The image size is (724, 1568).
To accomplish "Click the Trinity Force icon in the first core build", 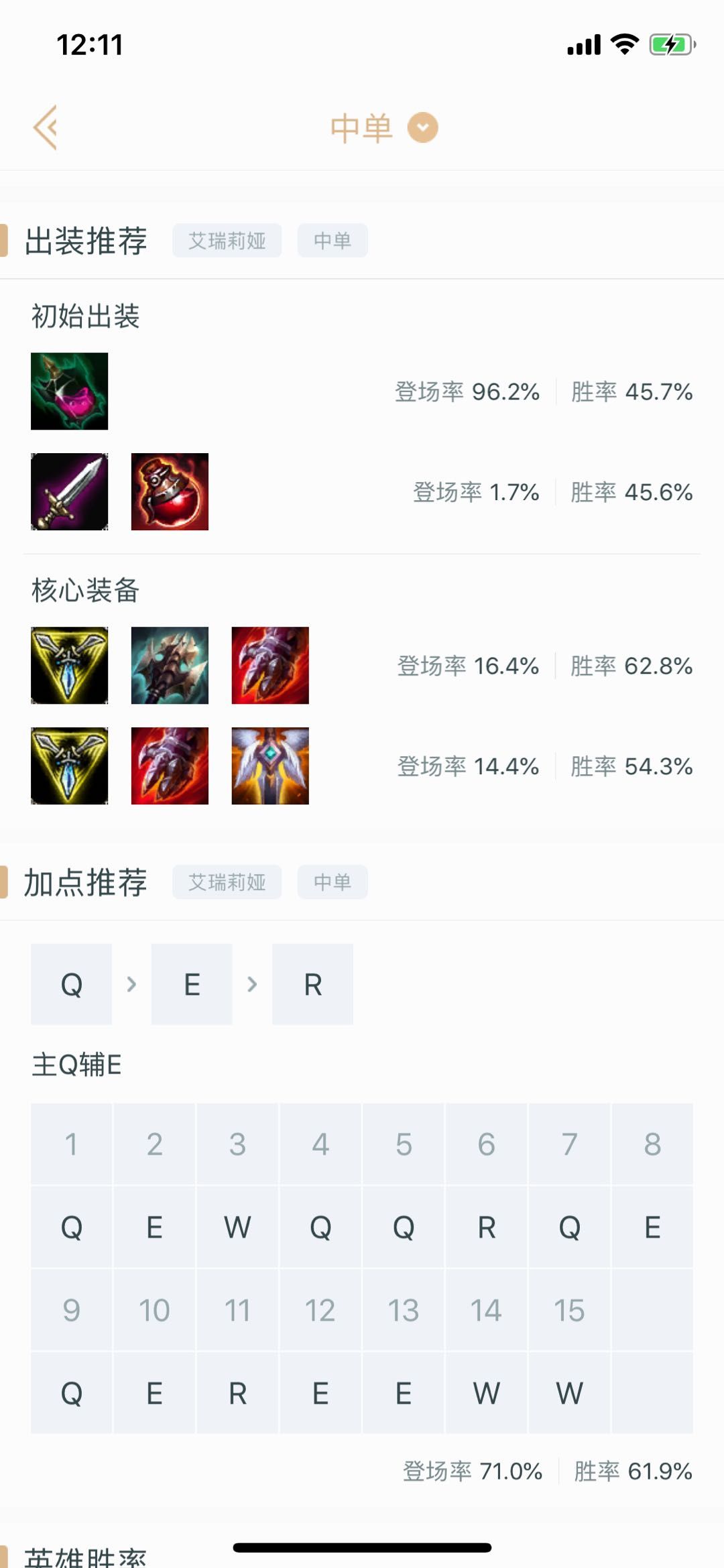I will click(x=70, y=666).
